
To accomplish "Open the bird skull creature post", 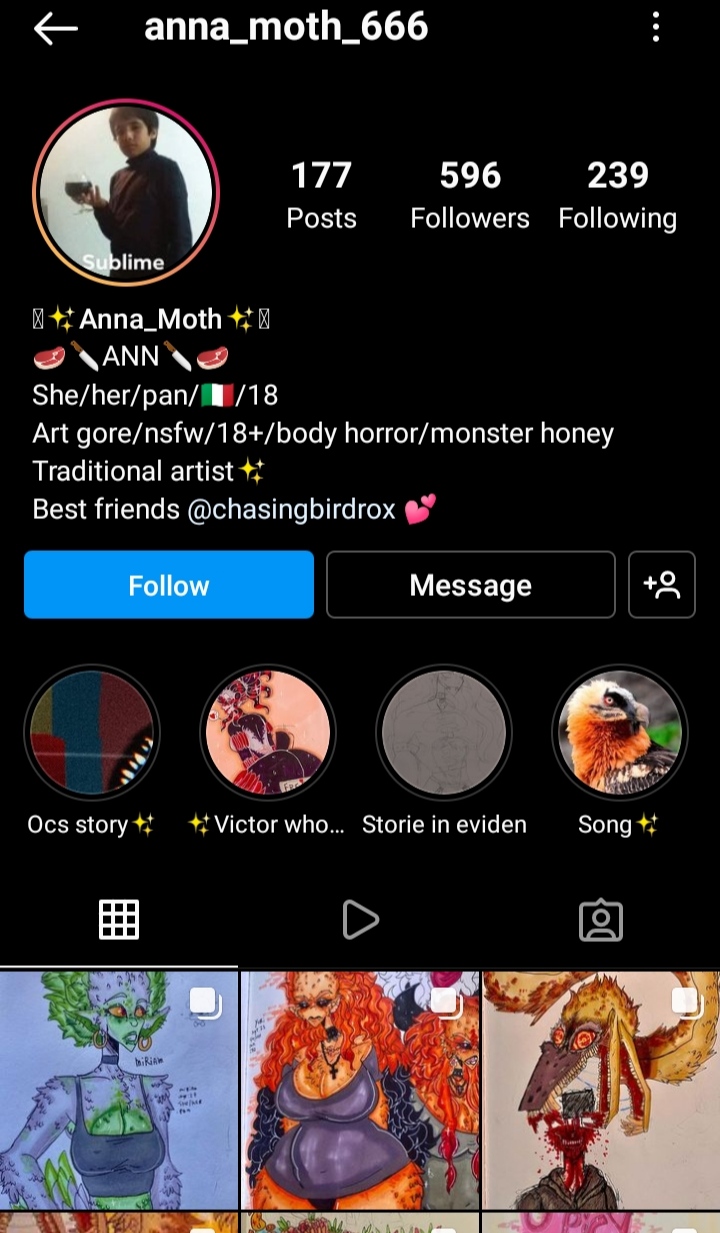I will (x=601, y=1090).
